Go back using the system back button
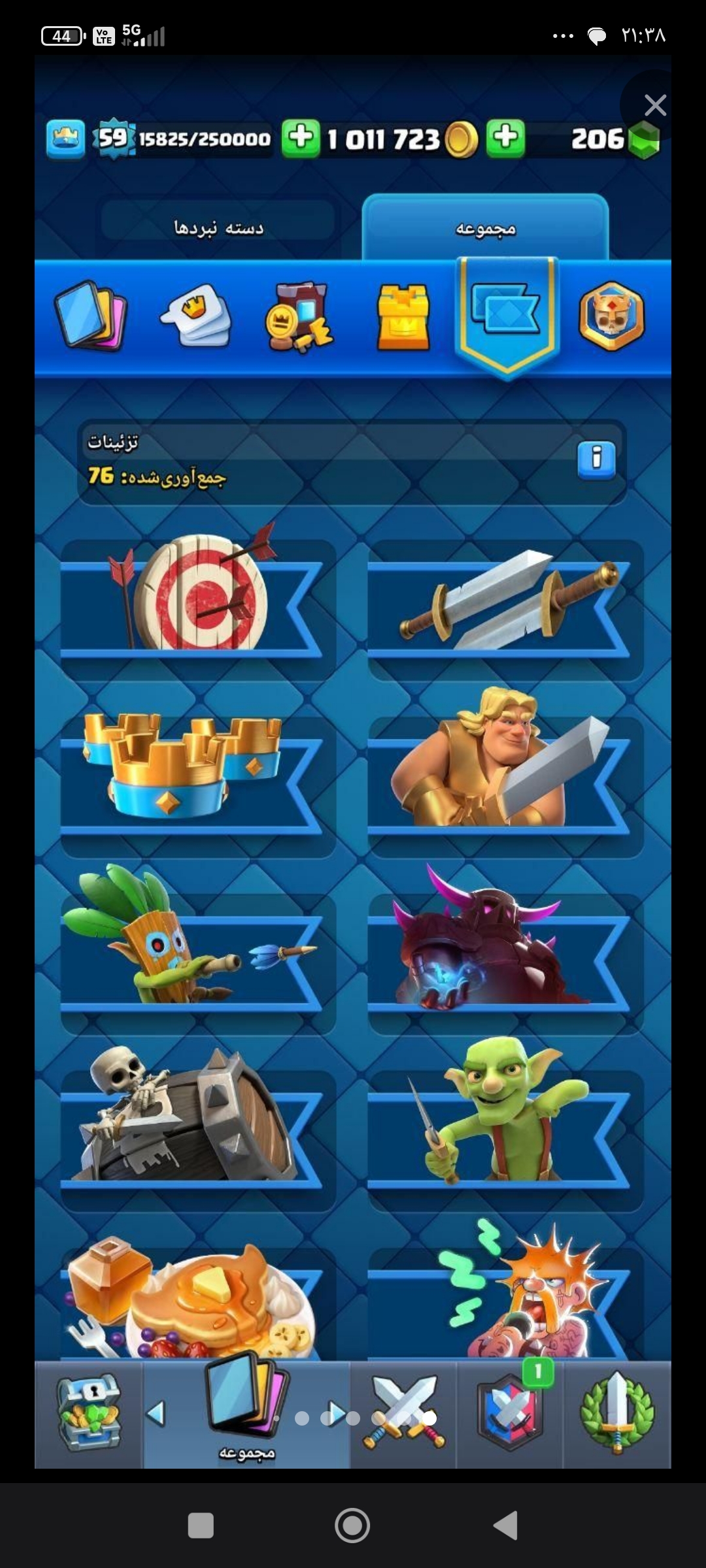Screen dimensions: 706x1568 505,1526
